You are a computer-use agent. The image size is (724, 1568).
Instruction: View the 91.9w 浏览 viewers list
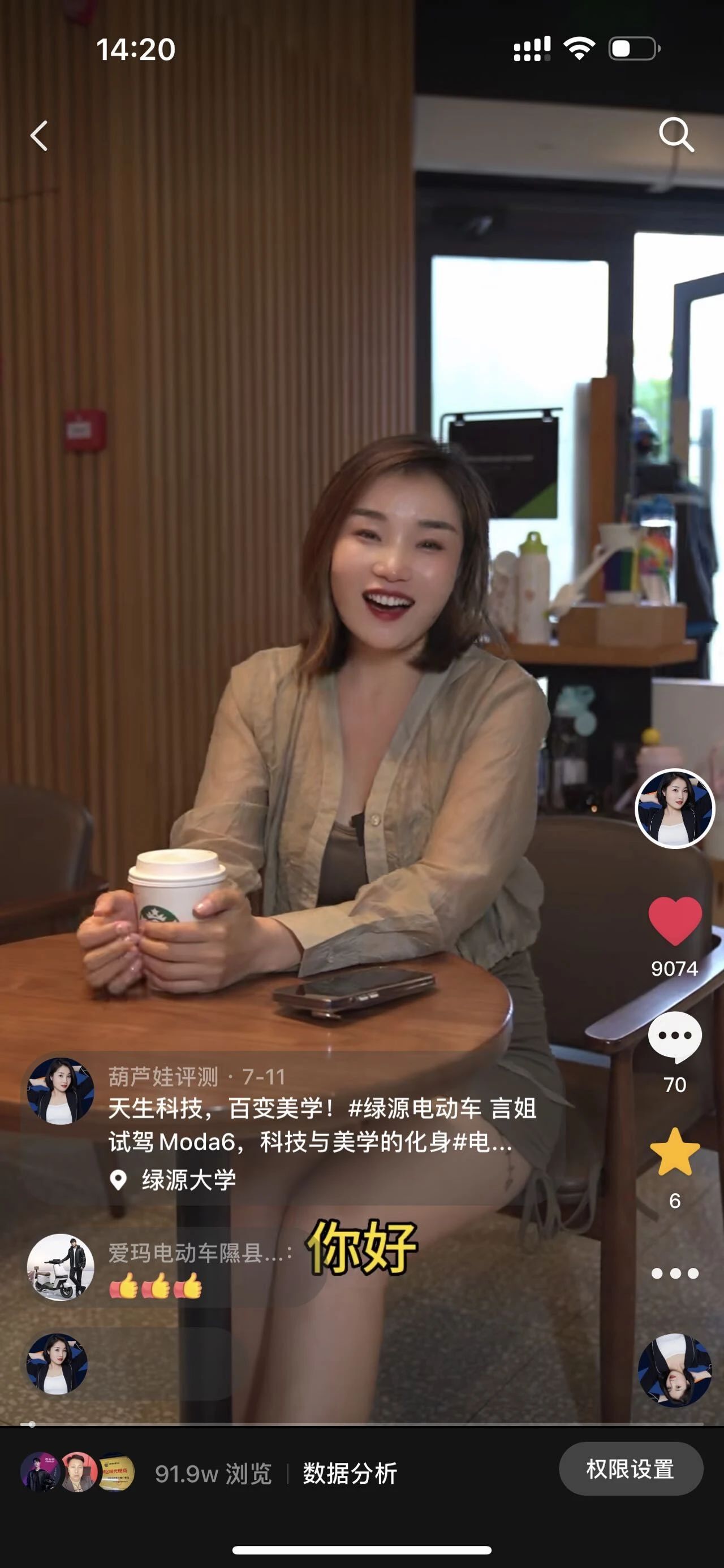click(213, 1474)
